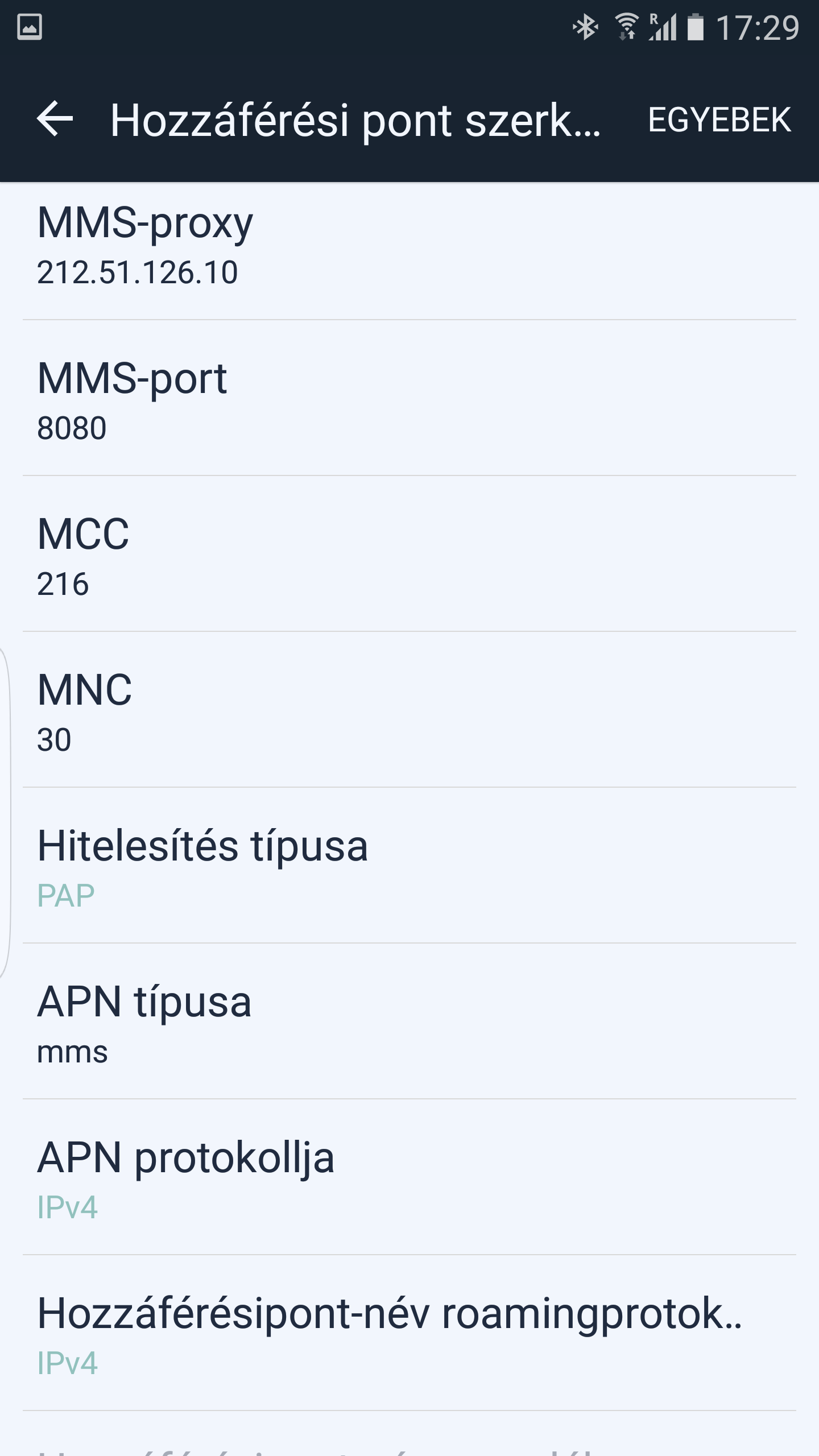Open Hozzáférésipont-név roamingprotokoll setting
819x1456 pixels.
[x=409, y=1333]
